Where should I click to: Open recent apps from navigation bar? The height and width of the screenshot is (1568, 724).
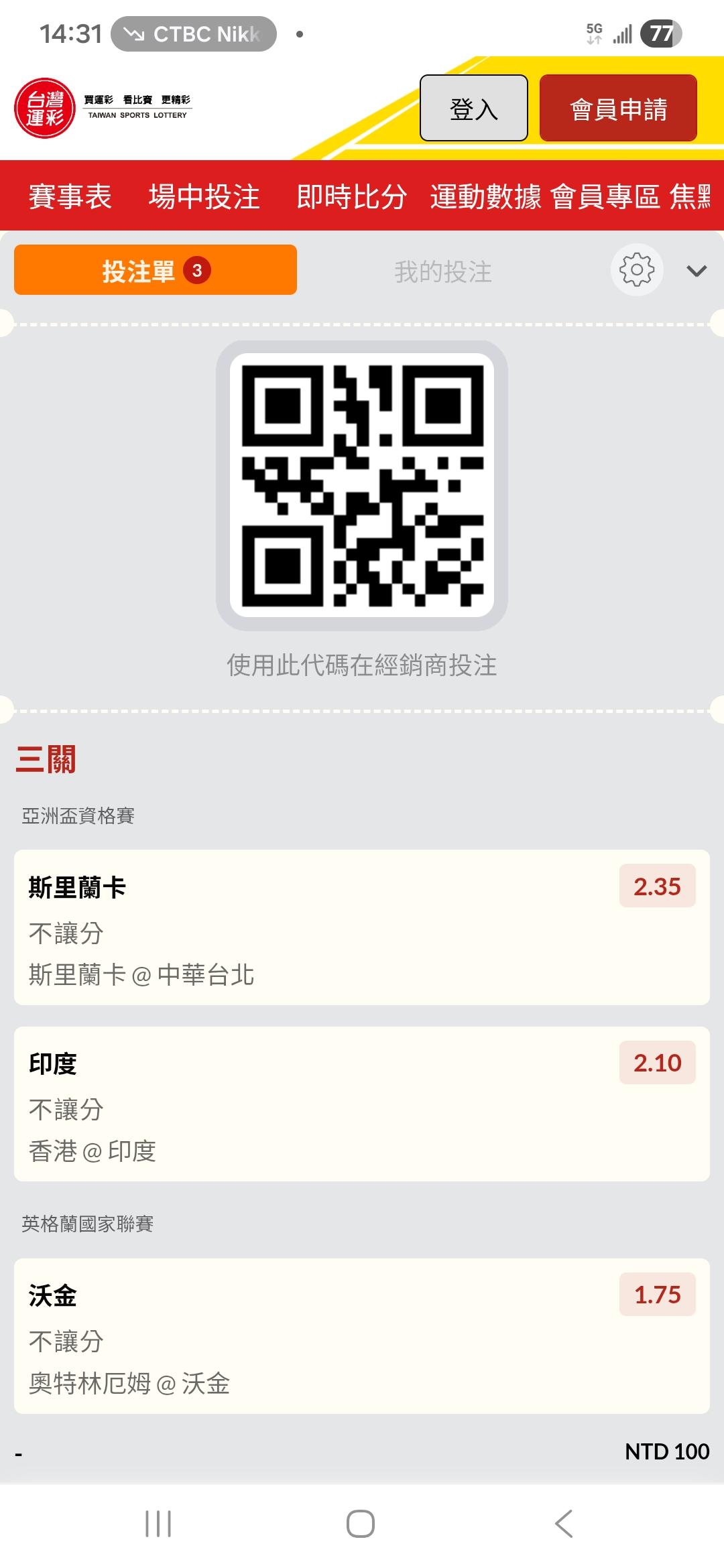(158, 1523)
